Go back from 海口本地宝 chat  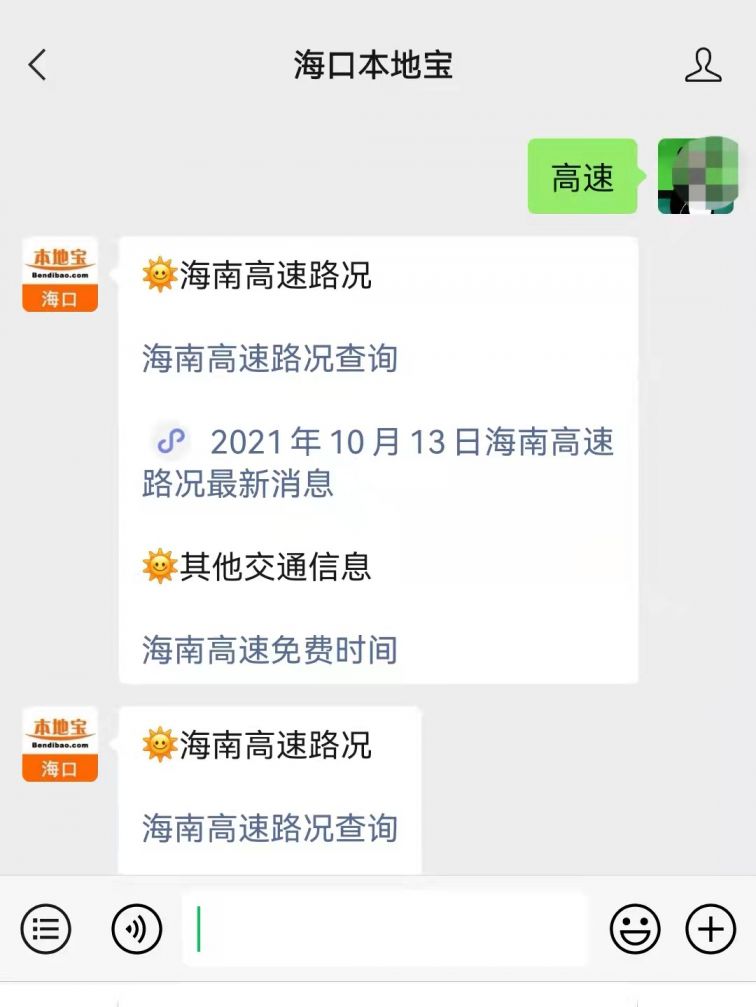(x=37, y=66)
